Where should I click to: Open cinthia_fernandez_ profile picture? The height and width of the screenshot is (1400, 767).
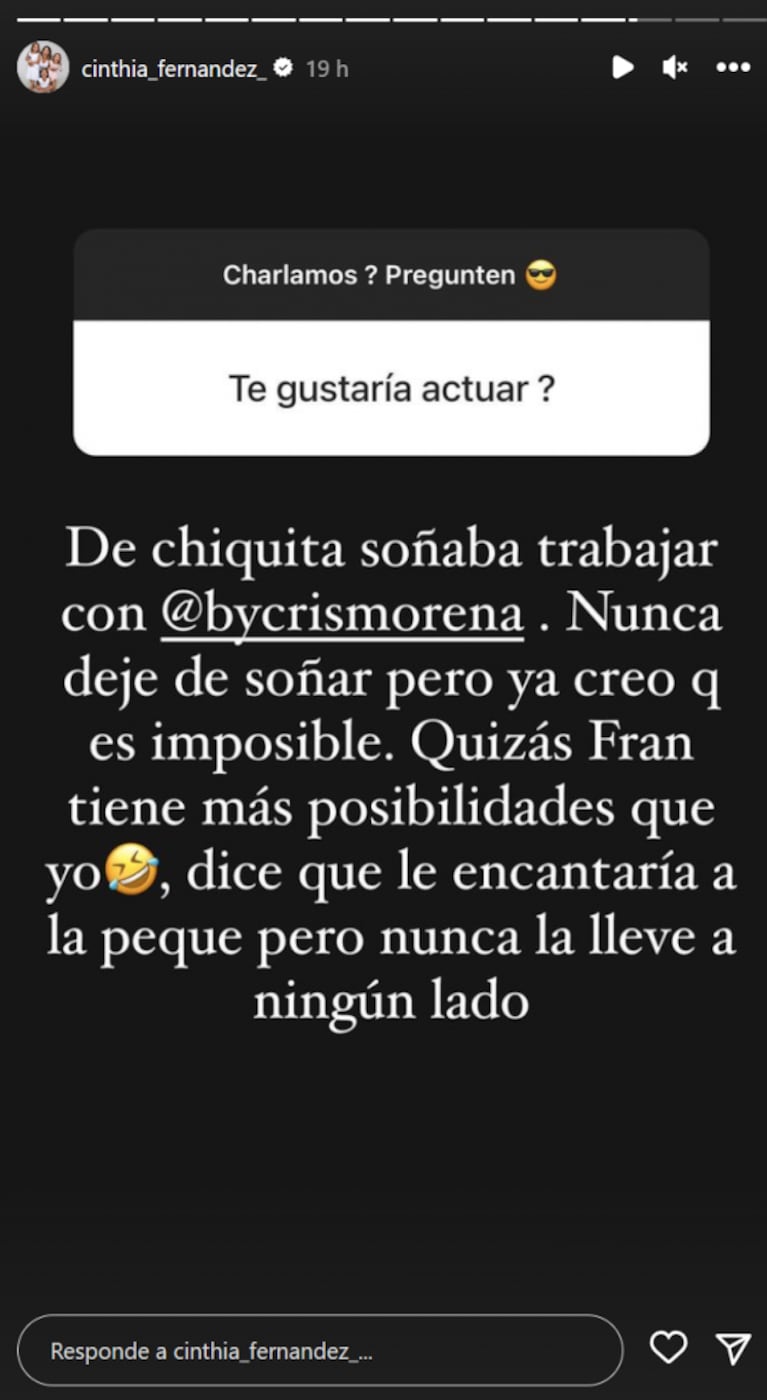[43, 68]
